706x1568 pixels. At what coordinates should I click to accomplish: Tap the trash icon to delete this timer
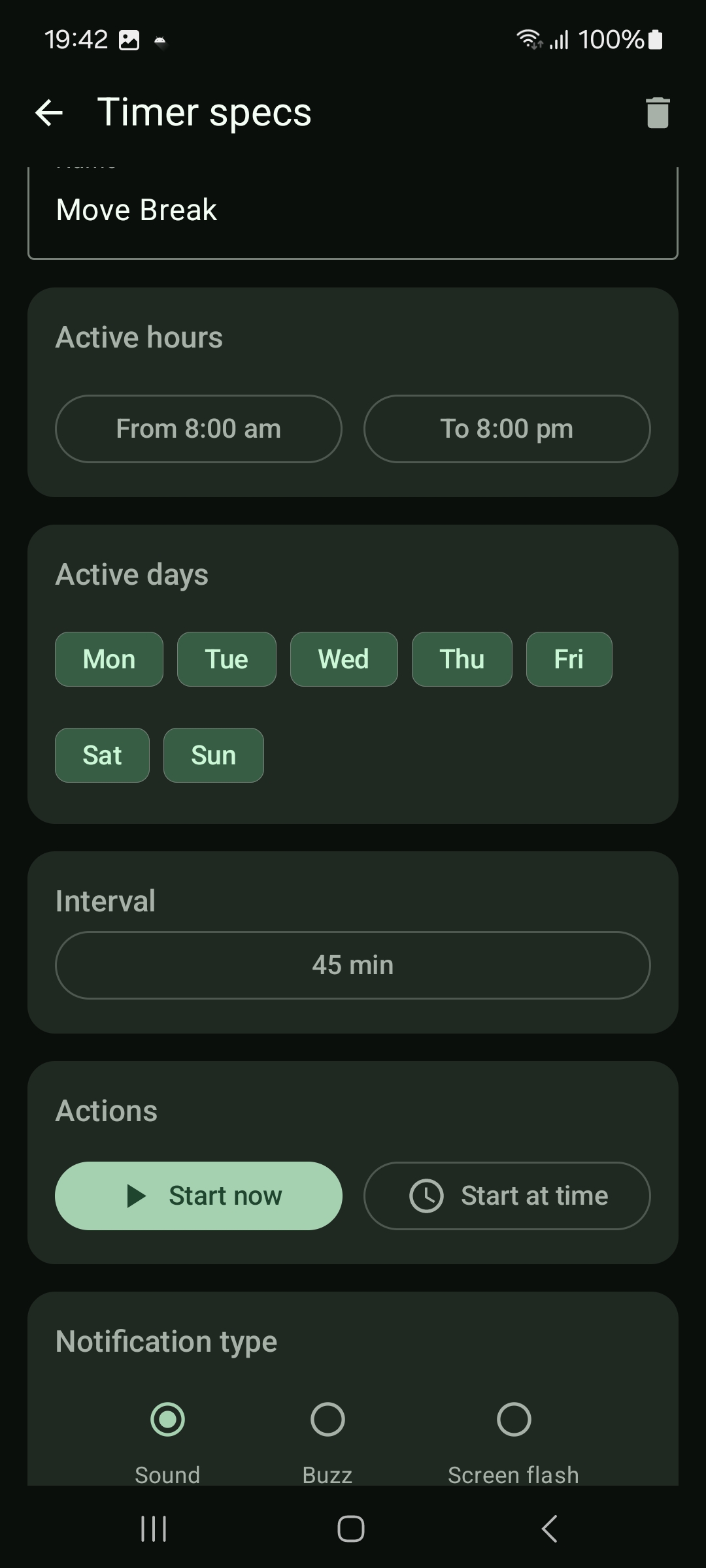tap(658, 112)
